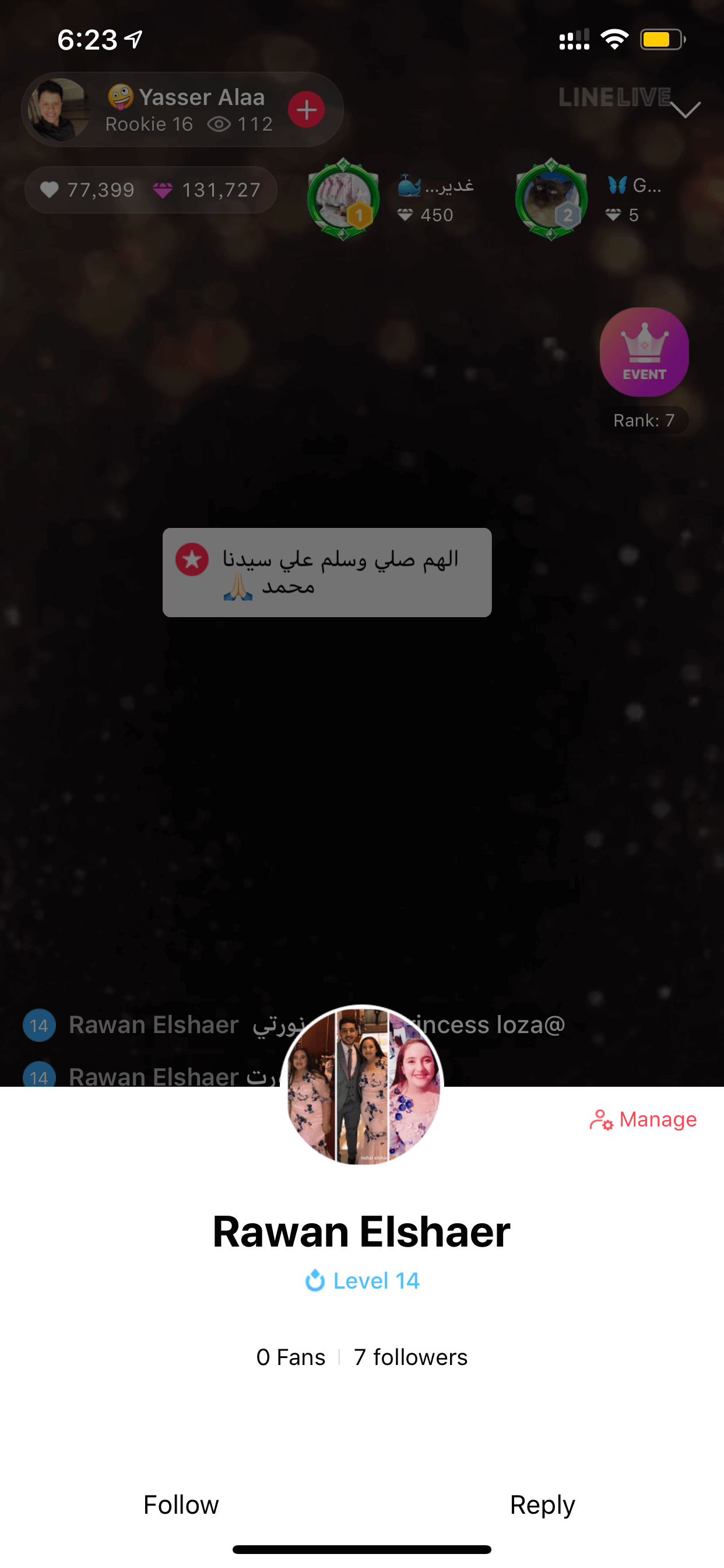Open the Manage option
The height and width of the screenshot is (1568, 724).
[643, 1119]
